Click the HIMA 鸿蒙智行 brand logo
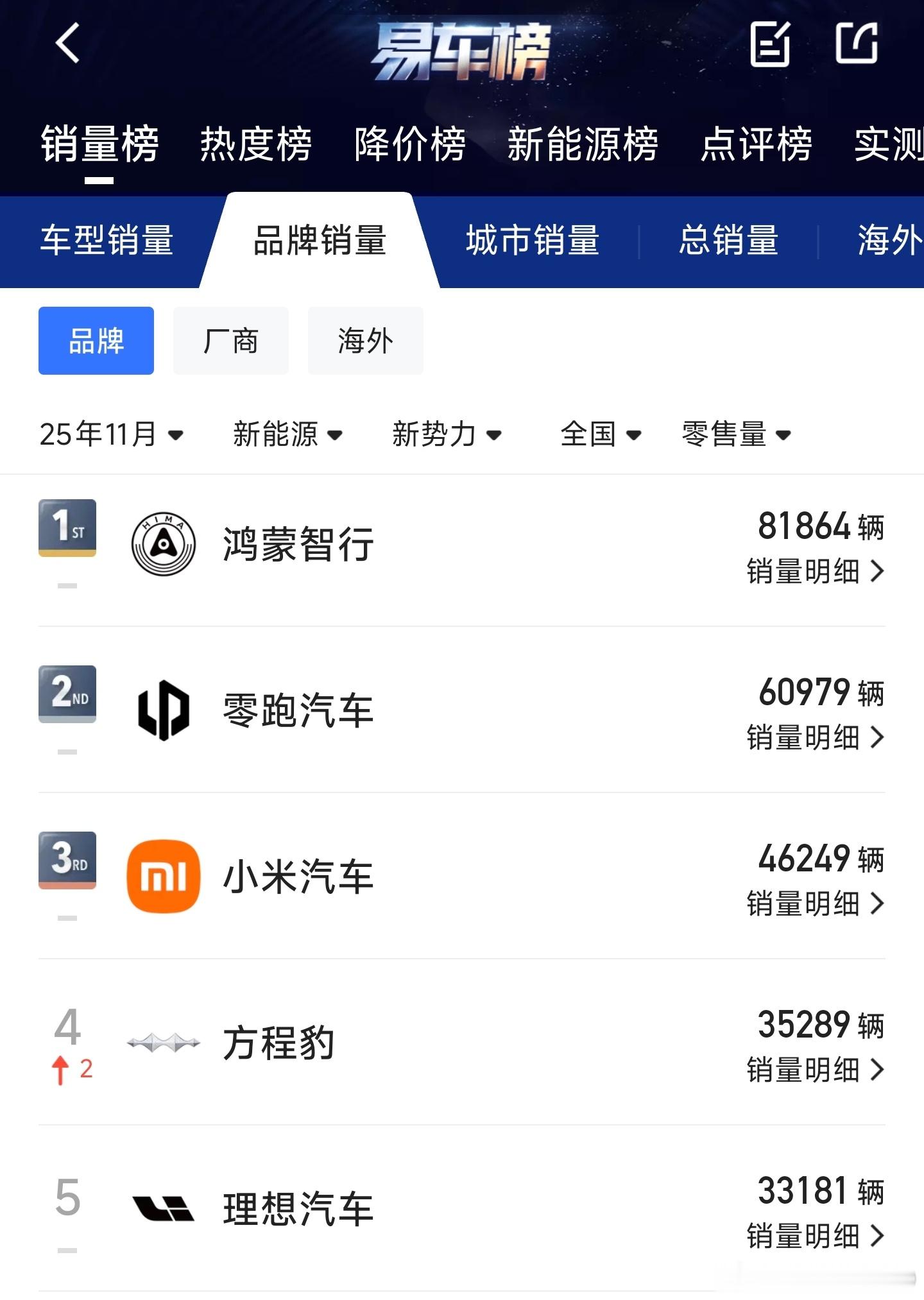This screenshot has width=924, height=1300. click(164, 544)
